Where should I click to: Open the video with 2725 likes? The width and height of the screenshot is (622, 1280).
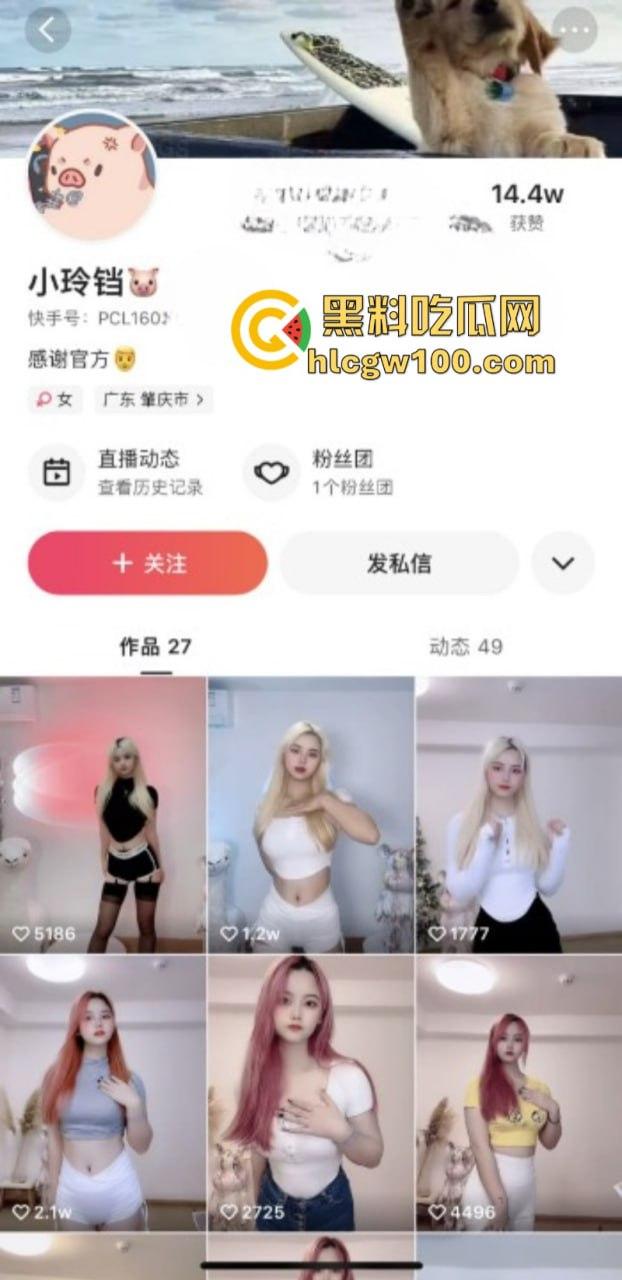coord(311,1092)
